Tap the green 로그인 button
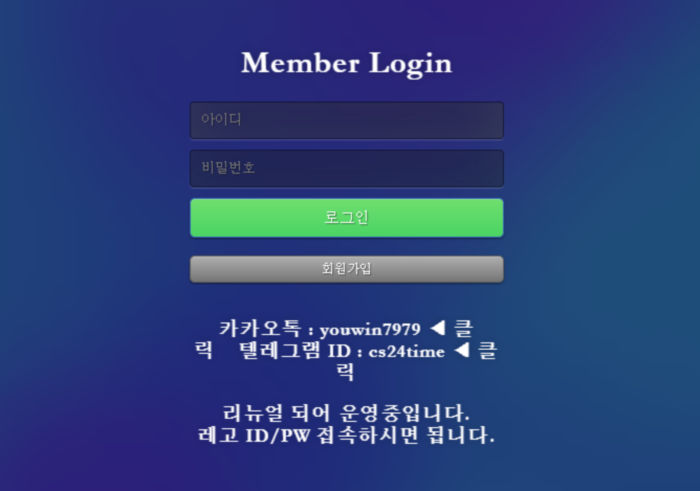Viewport: 700px width, 491px height. (346, 217)
